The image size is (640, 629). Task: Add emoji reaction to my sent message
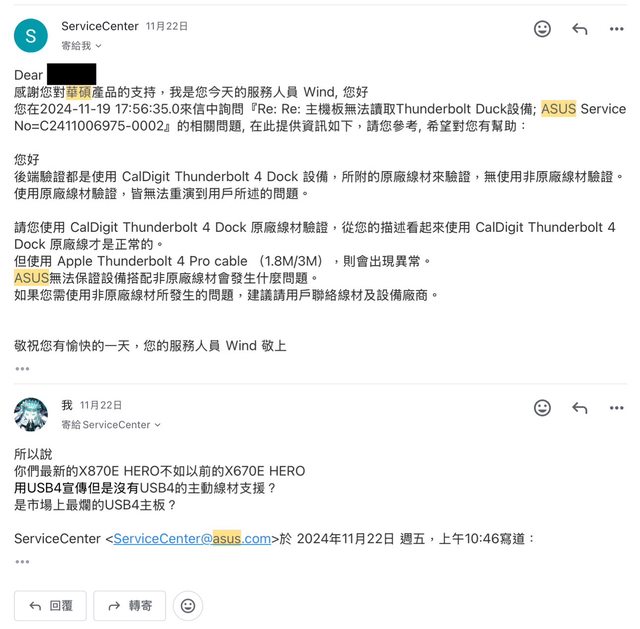pyautogui.click(x=542, y=408)
